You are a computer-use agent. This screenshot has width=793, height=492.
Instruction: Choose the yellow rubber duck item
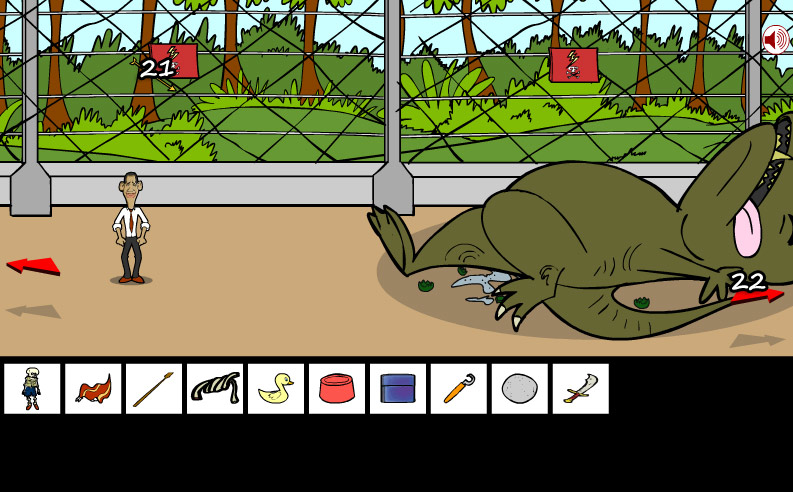click(x=276, y=388)
